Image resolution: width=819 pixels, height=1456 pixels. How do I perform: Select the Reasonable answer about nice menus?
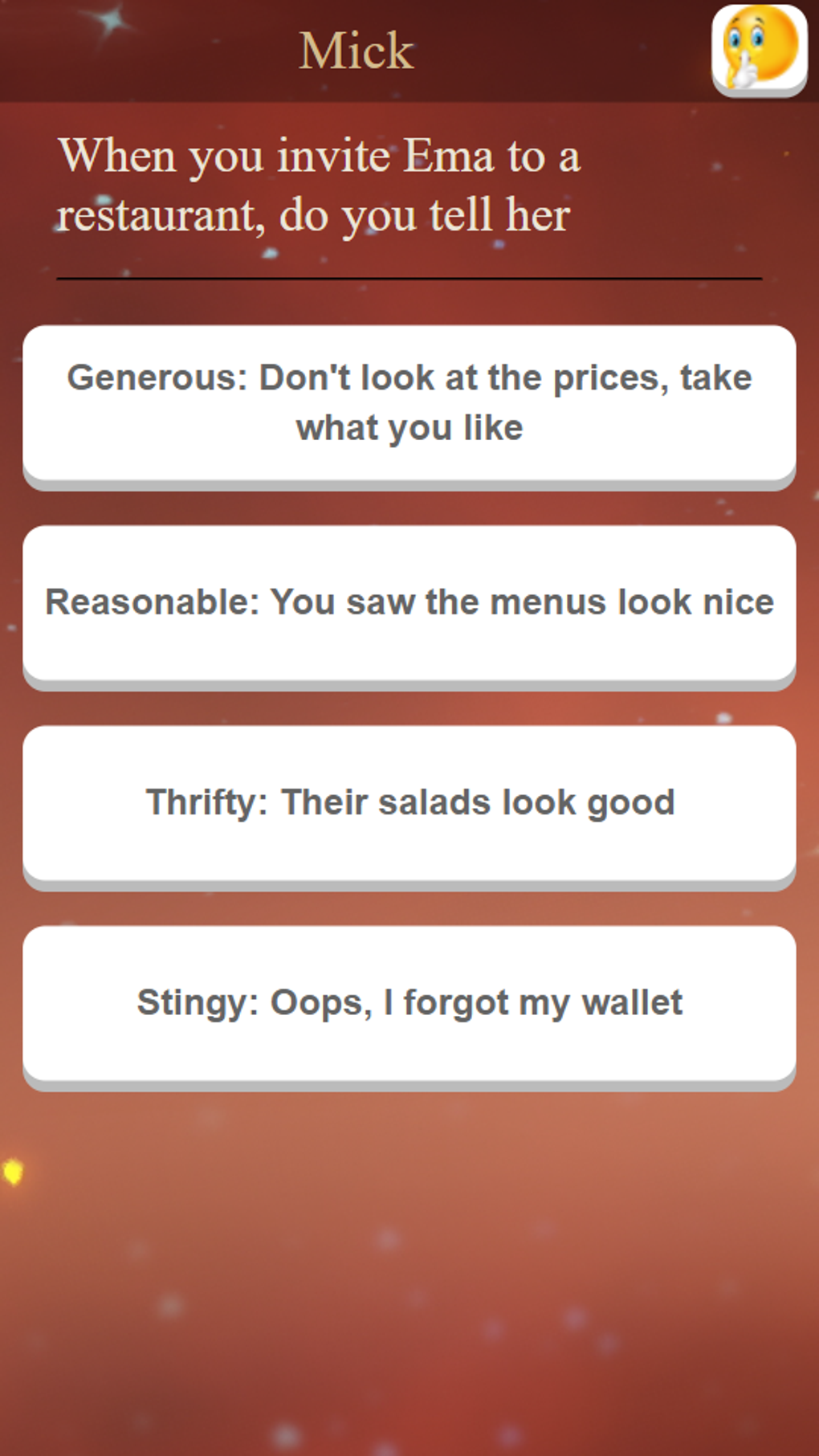click(409, 603)
